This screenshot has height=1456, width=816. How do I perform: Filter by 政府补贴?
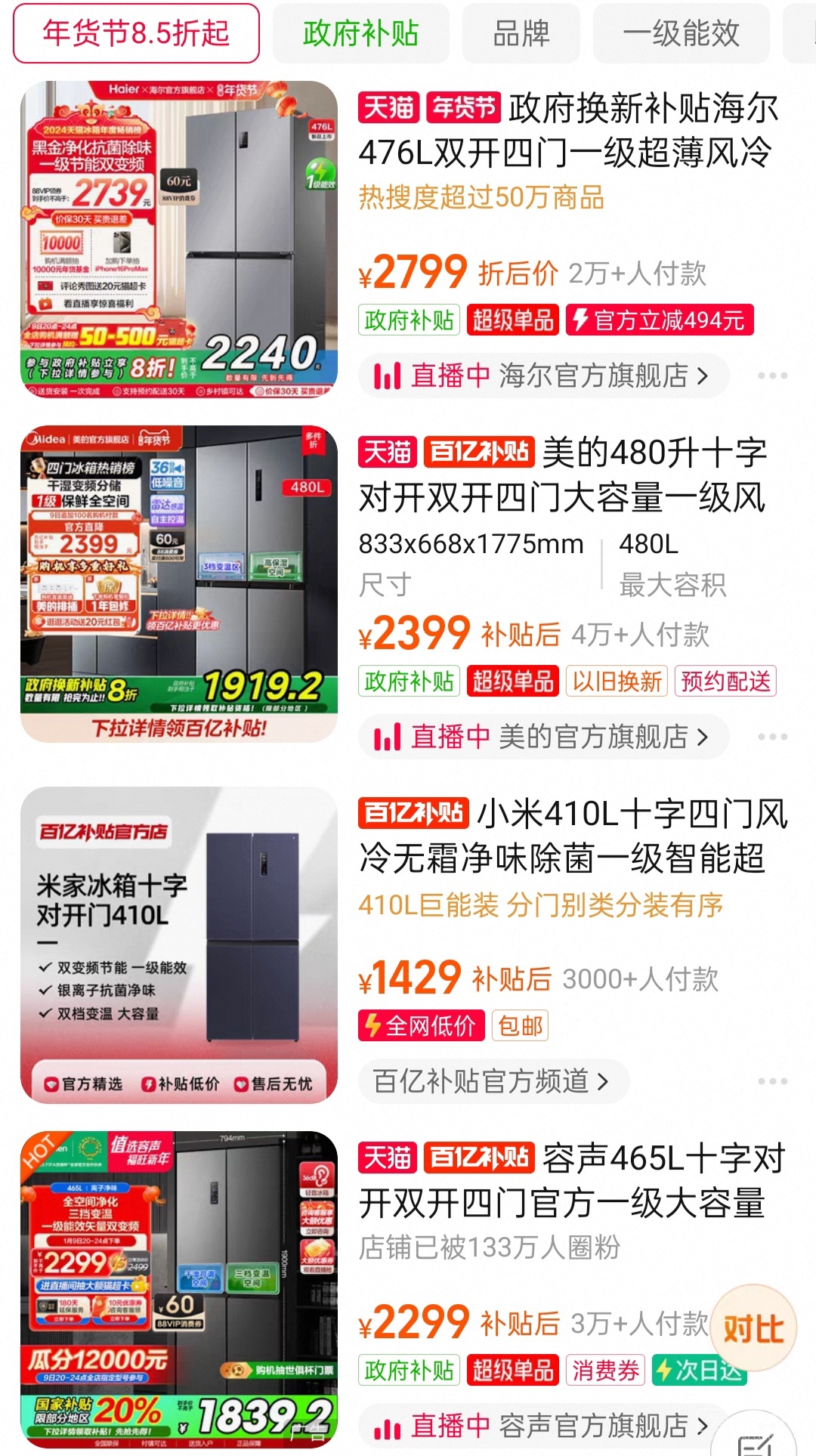click(x=360, y=33)
